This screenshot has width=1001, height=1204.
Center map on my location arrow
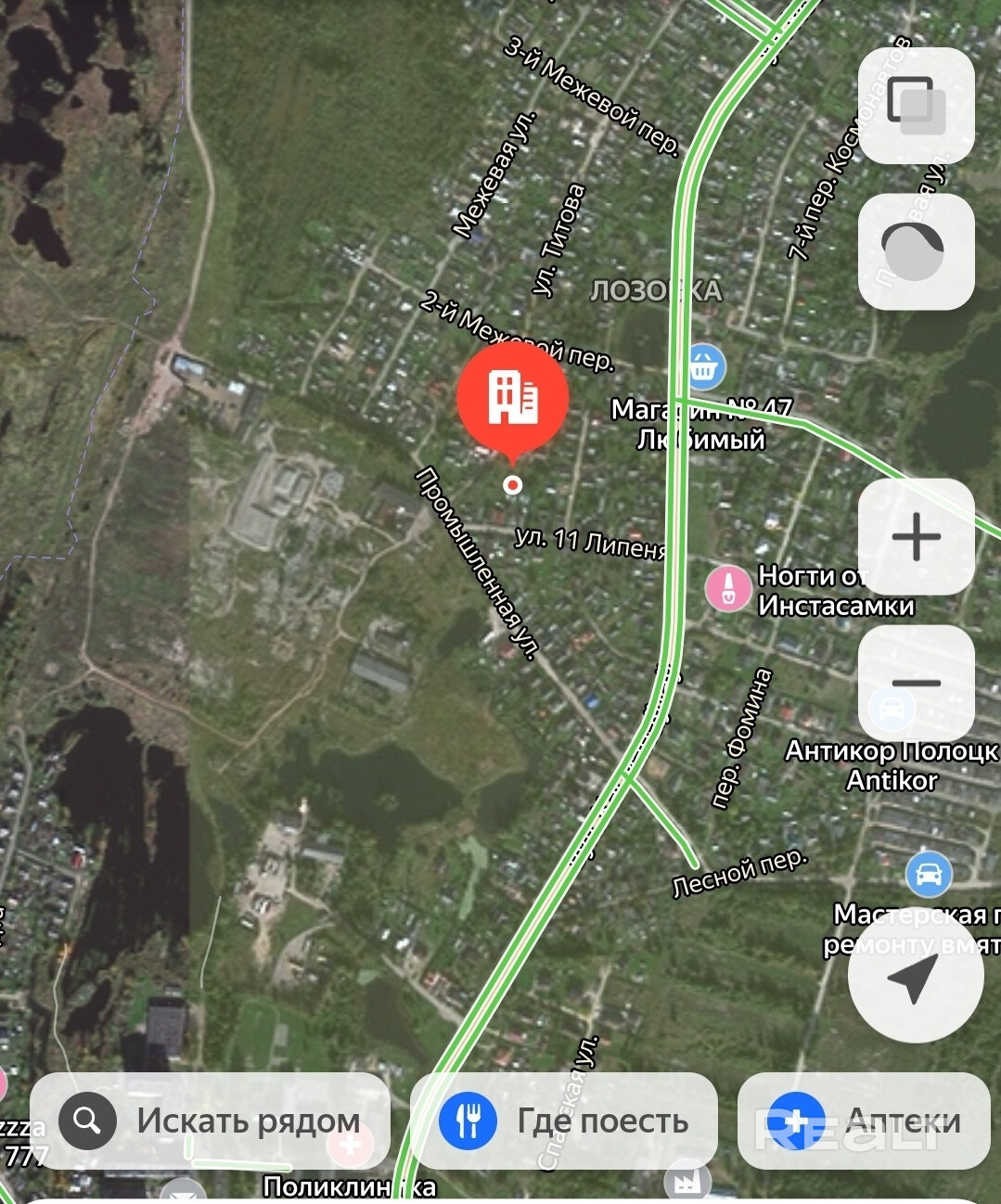(x=916, y=975)
